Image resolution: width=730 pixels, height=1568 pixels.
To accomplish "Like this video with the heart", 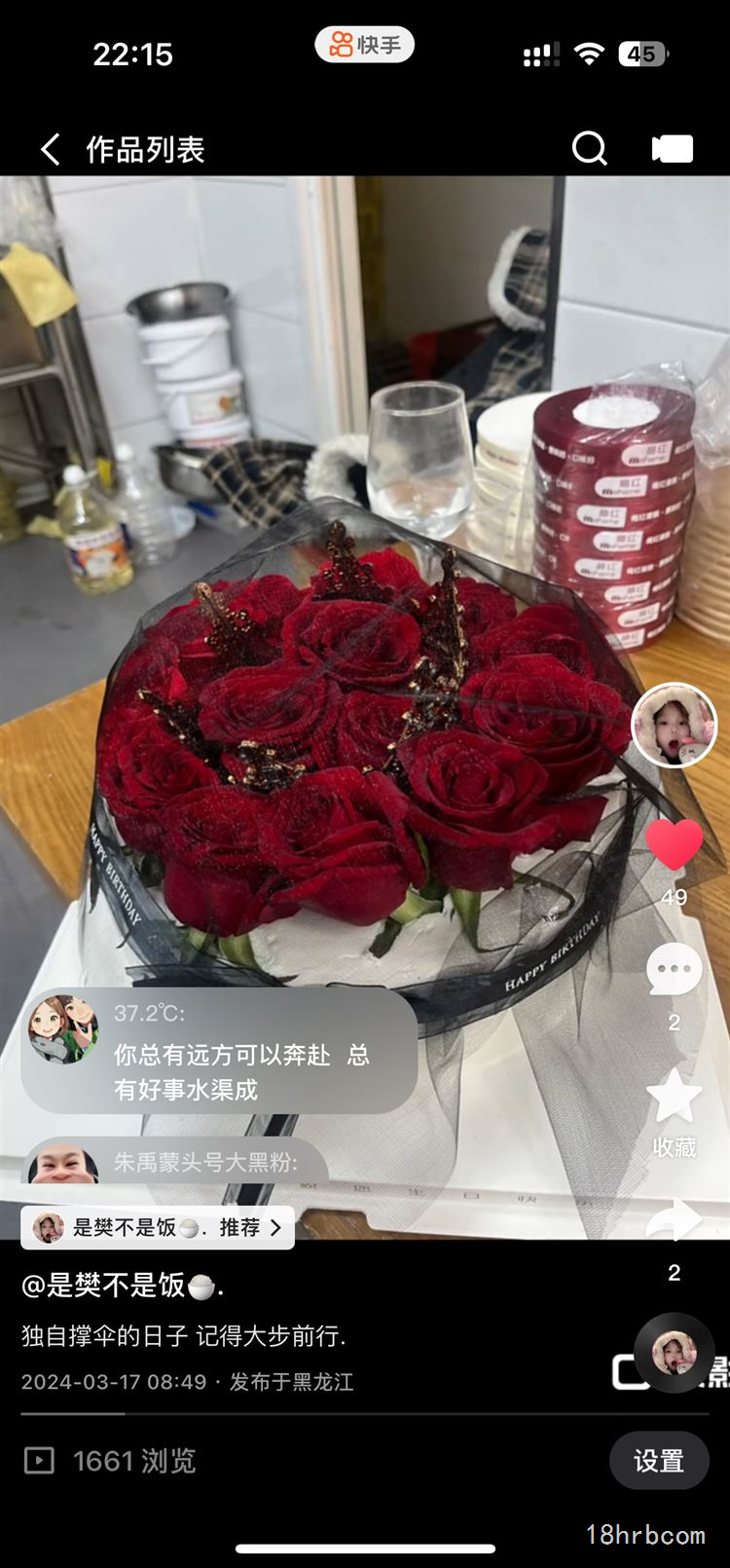I will (x=675, y=843).
